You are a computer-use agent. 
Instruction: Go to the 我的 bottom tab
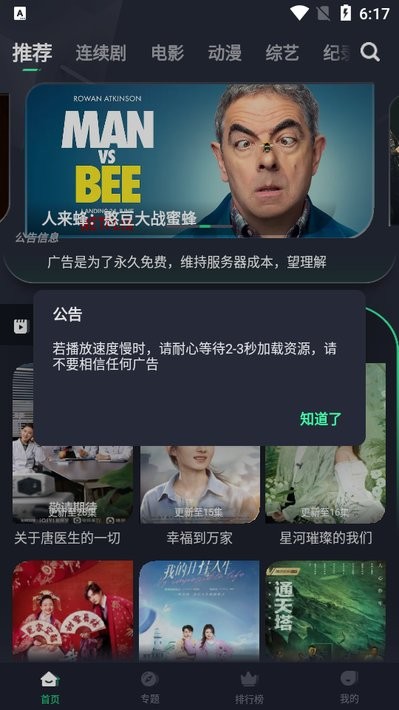coord(349,687)
